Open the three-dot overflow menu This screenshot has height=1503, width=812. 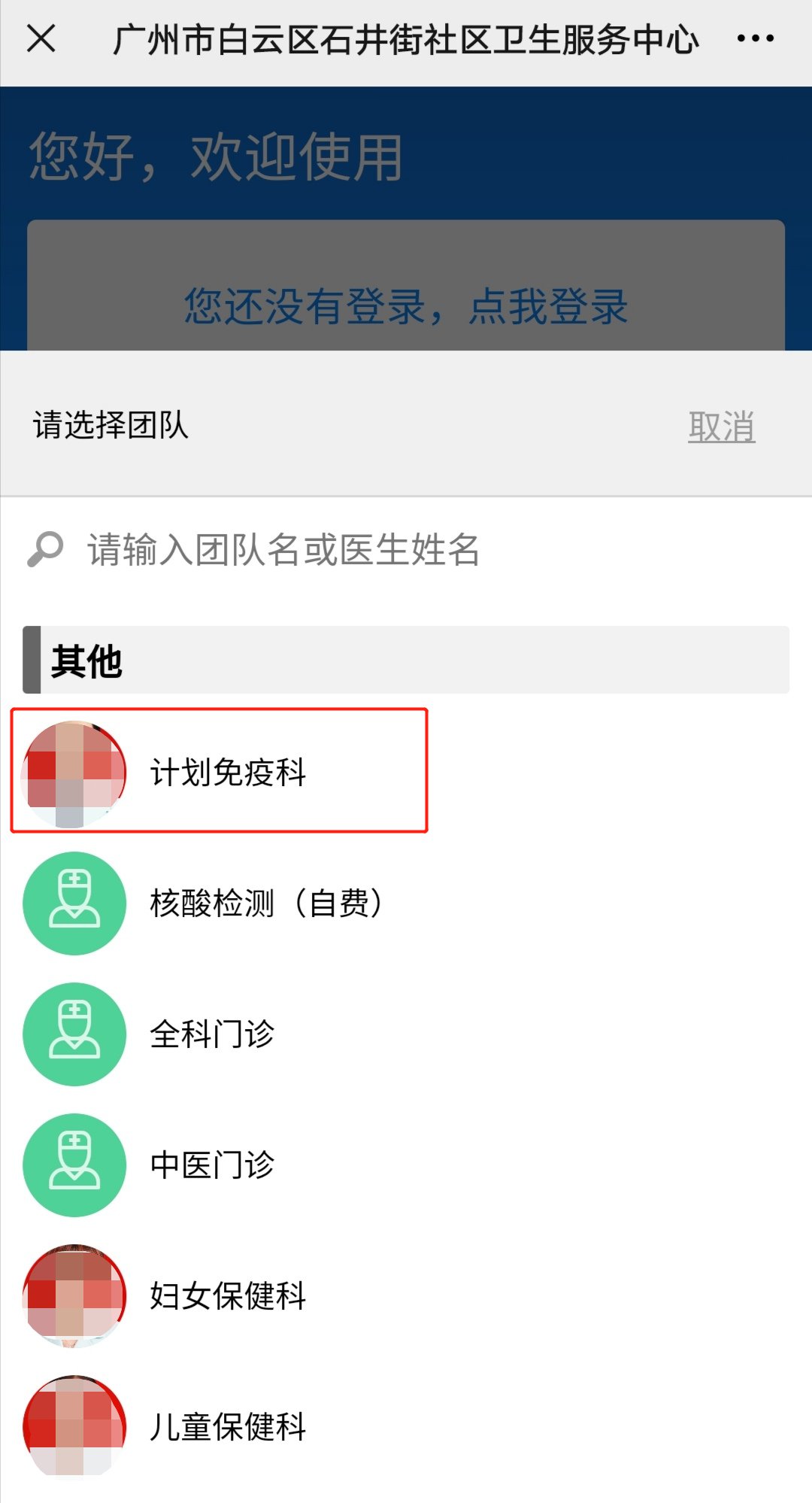(x=755, y=38)
